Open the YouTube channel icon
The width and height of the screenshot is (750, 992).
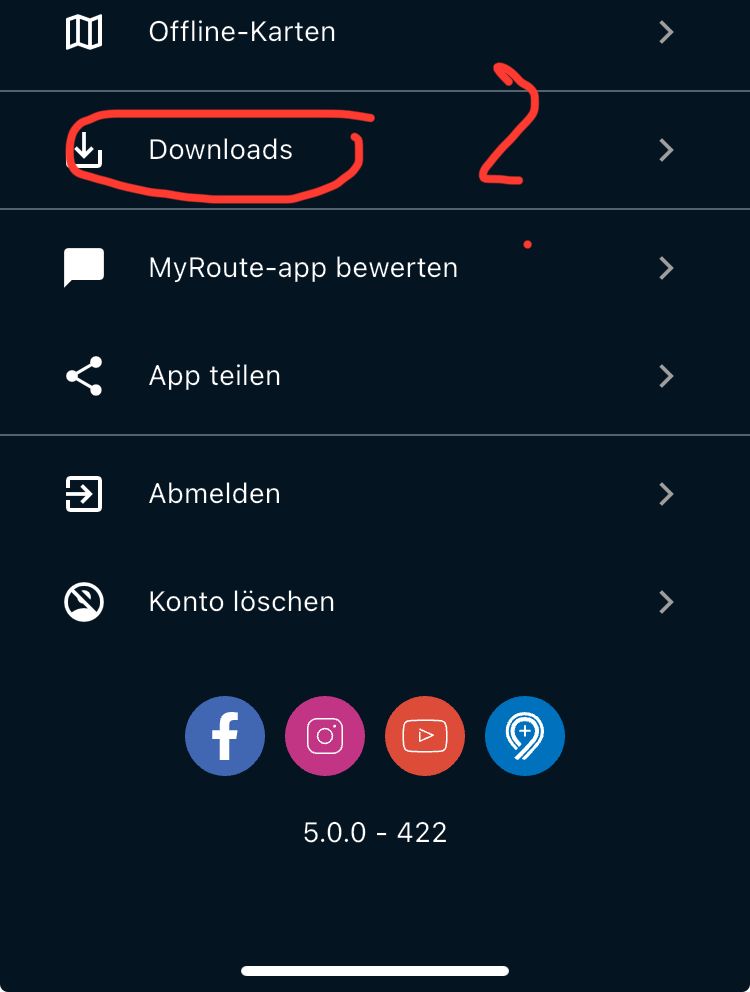(425, 736)
